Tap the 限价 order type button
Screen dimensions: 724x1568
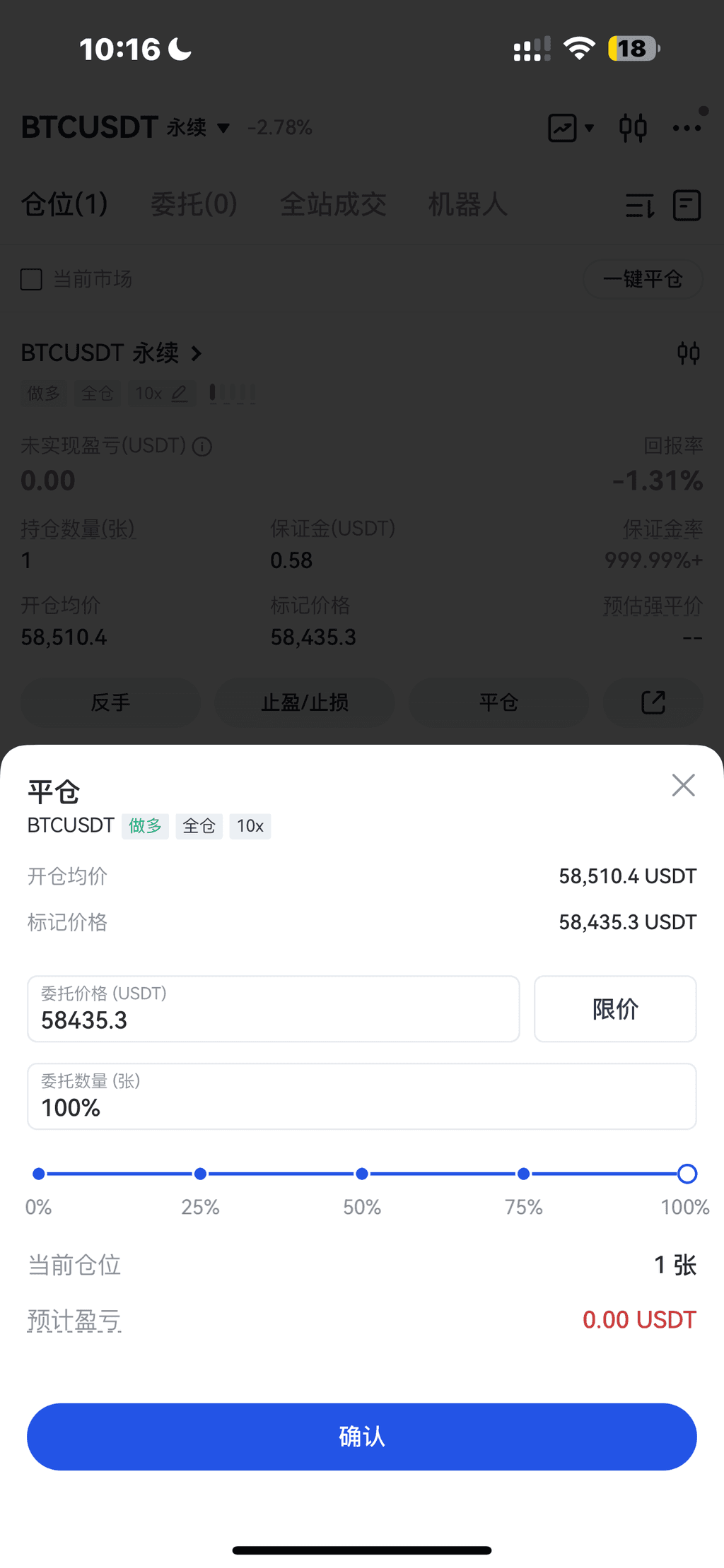pos(614,1009)
